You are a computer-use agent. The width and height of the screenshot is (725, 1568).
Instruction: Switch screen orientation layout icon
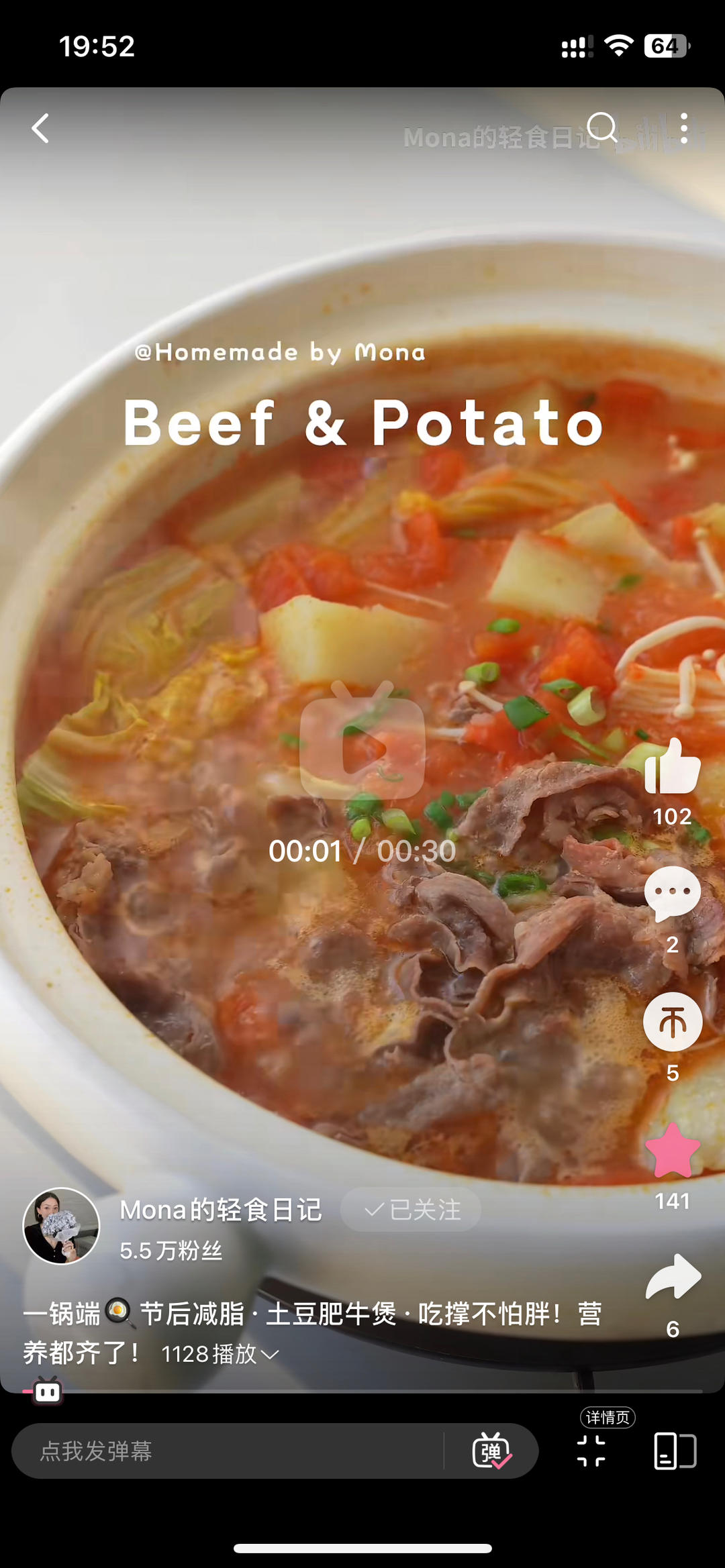(675, 1451)
